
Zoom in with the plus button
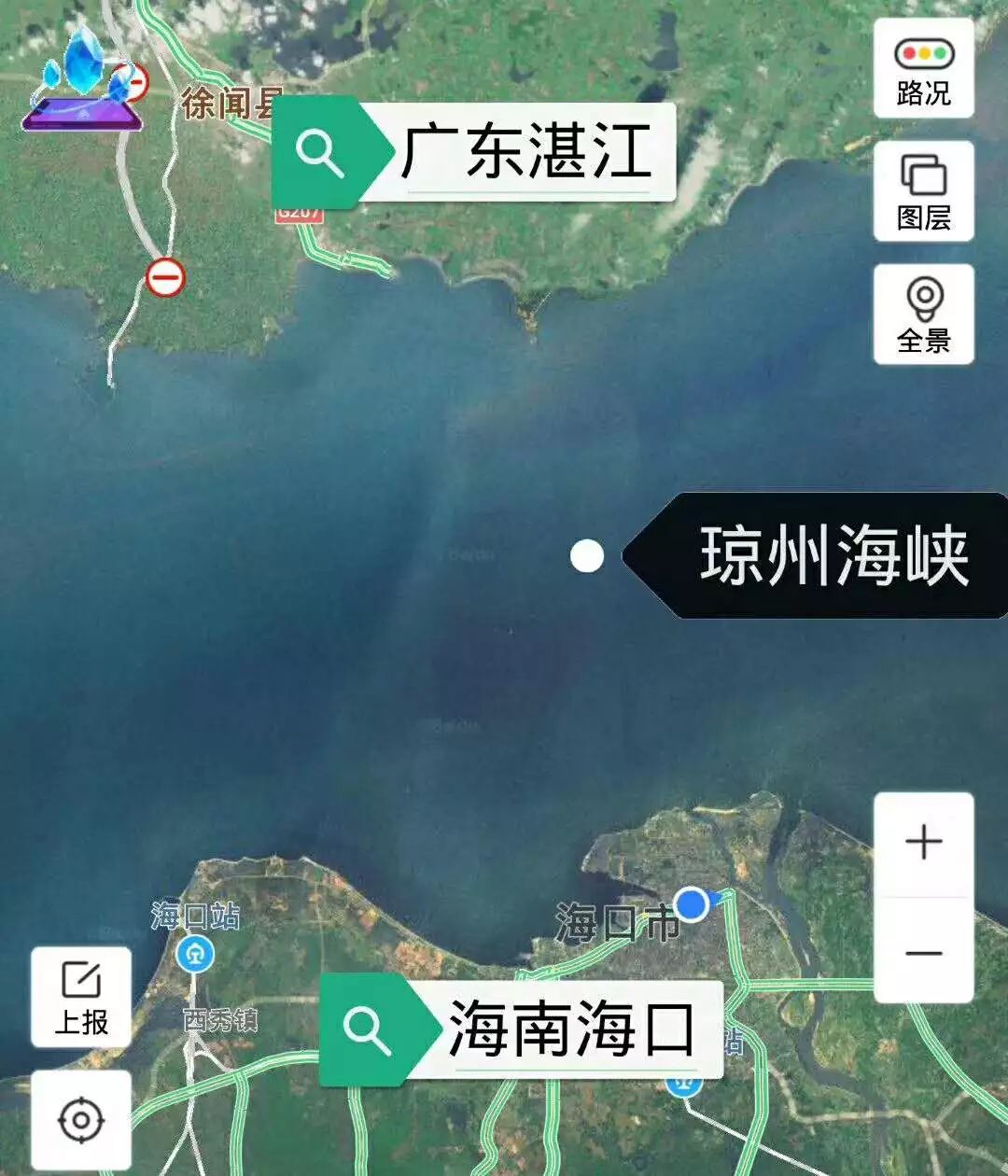pyautogui.click(x=923, y=843)
